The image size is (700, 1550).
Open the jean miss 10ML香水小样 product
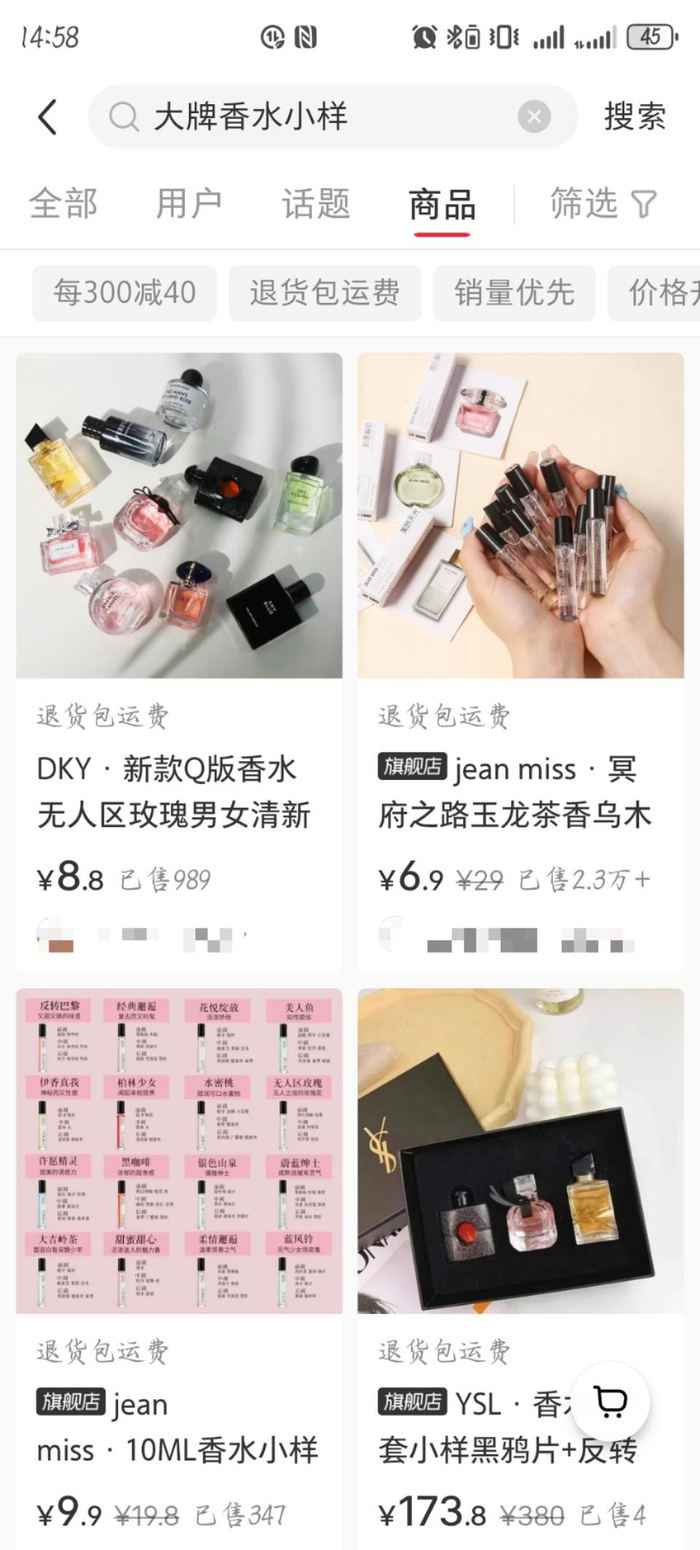[179, 1270]
